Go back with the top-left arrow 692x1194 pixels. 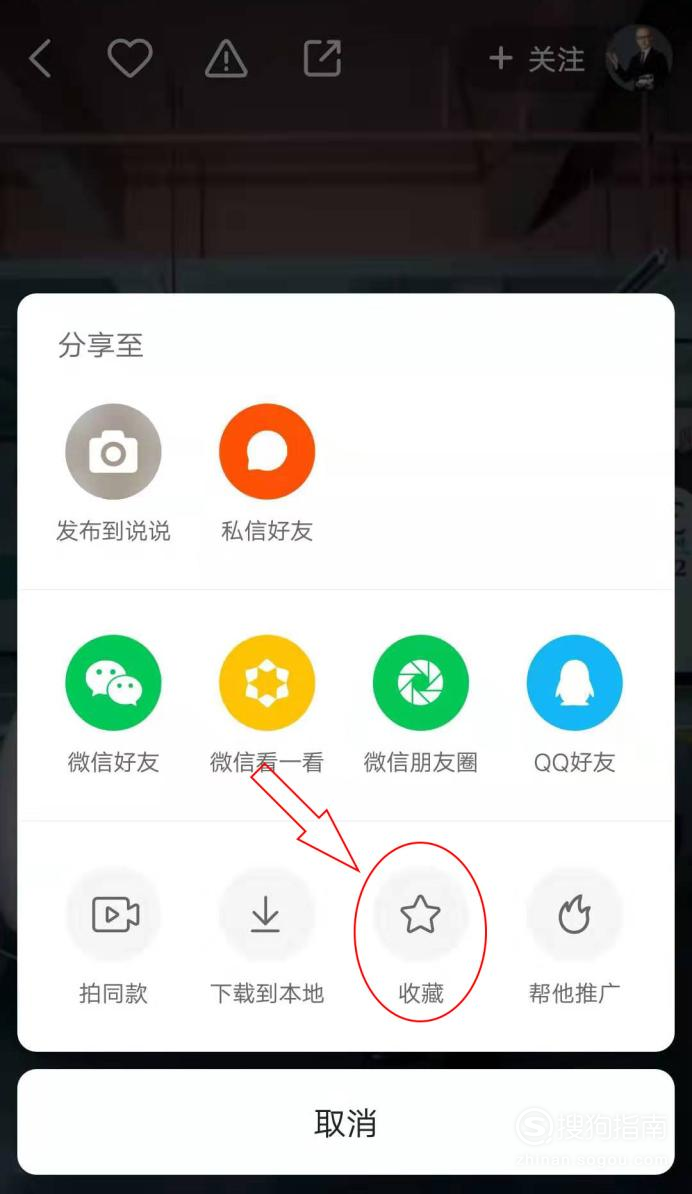(x=40, y=59)
